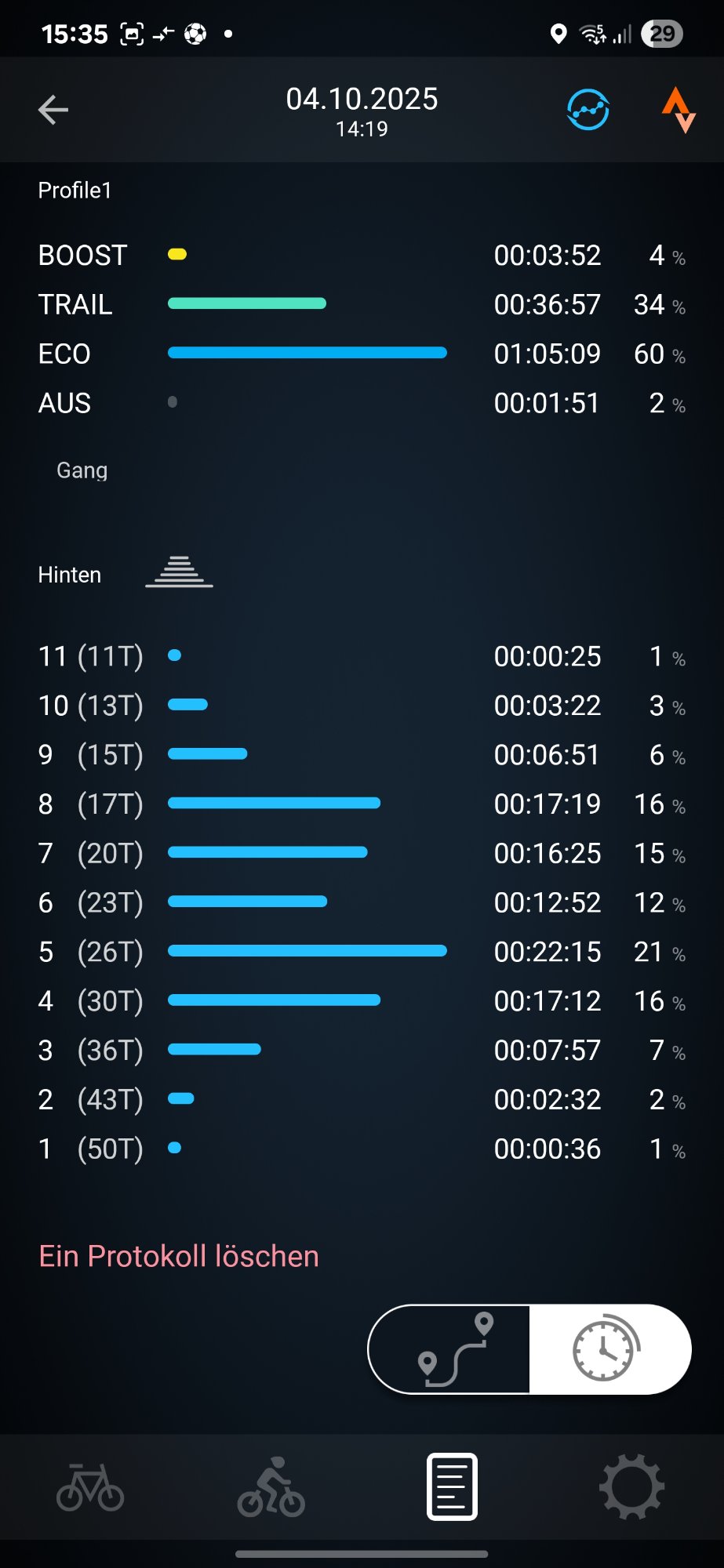The width and height of the screenshot is (724, 1568).
Task: Open the bike tab in bottom navigation
Action: pyautogui.click(x=90, y=1486)
